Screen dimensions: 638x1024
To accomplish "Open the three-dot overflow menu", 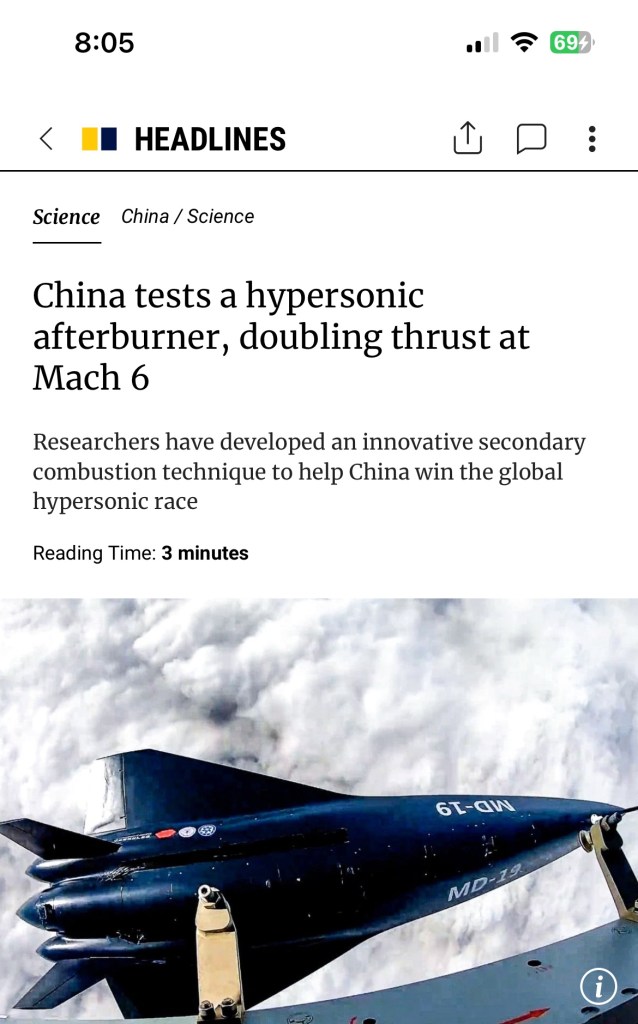I will pyautogui.click(x=592, y=139).
